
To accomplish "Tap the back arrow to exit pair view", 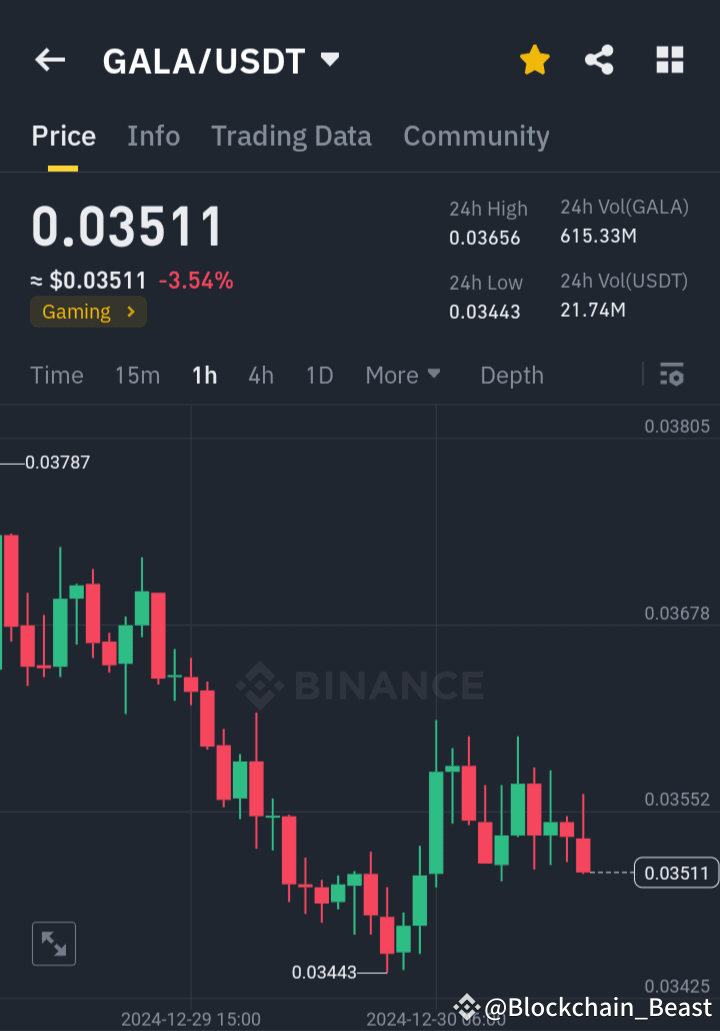I will [x=49, y=60].
